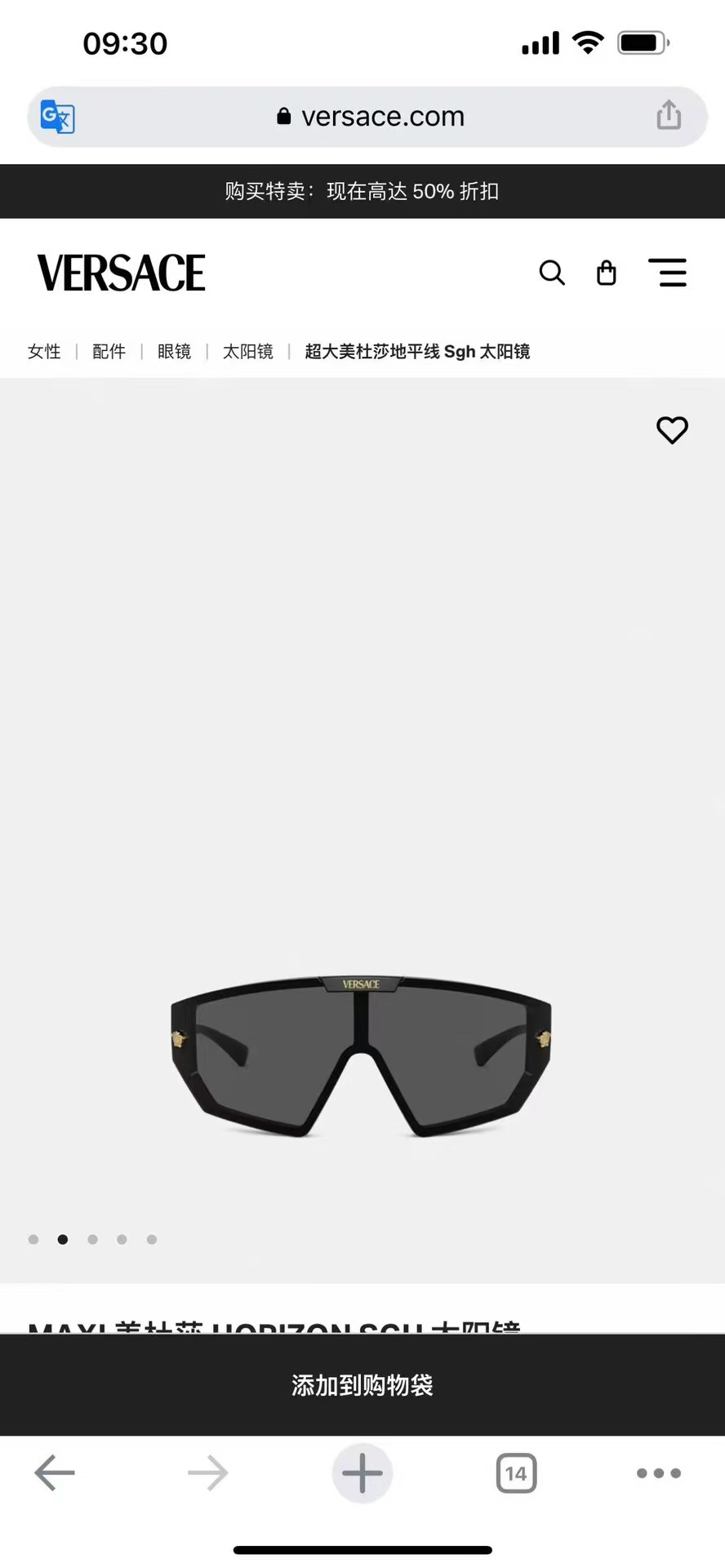This screenshot has height=1568, width=725.
Task: Open the hamburger menu
Action: point(668,273)
